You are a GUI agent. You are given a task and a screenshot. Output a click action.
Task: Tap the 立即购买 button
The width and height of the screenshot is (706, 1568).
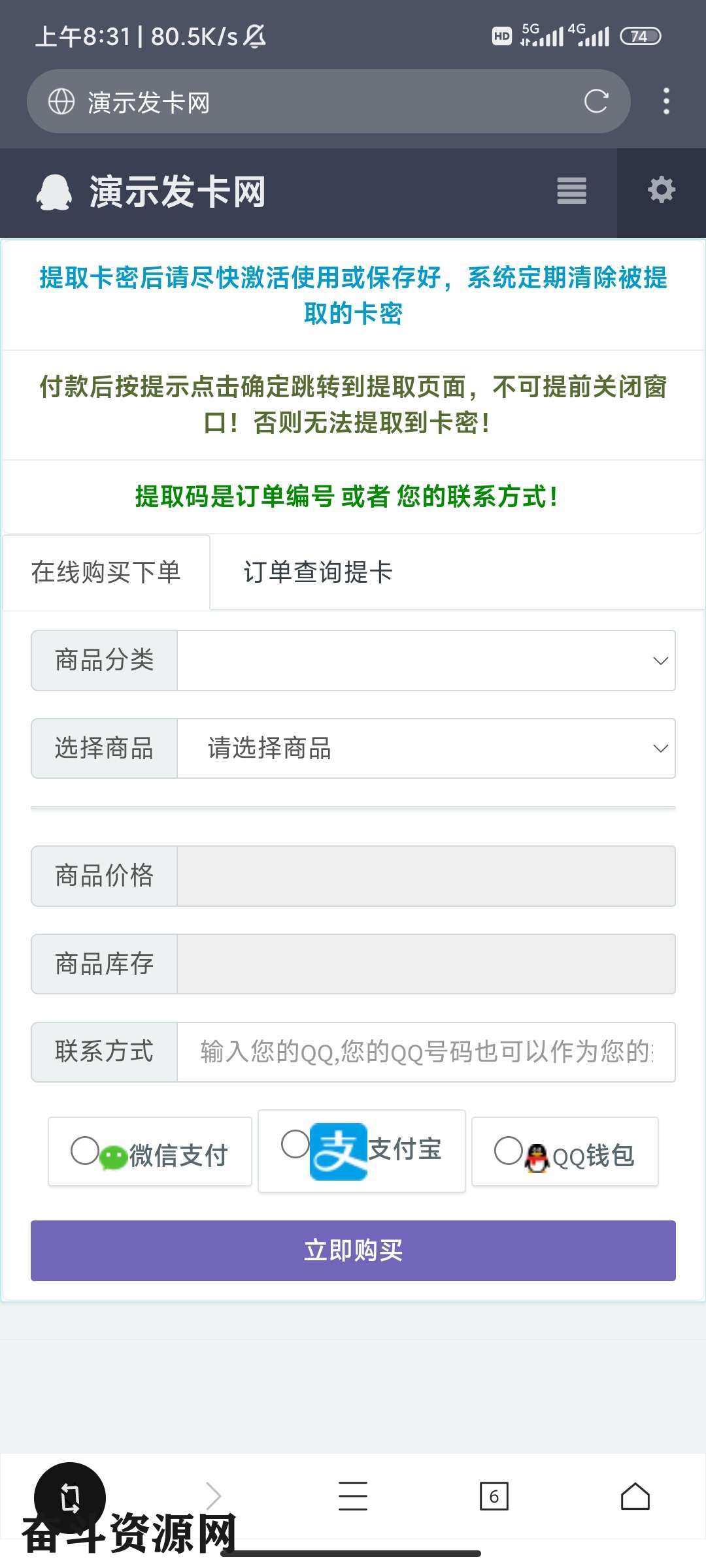point(353,1250)
